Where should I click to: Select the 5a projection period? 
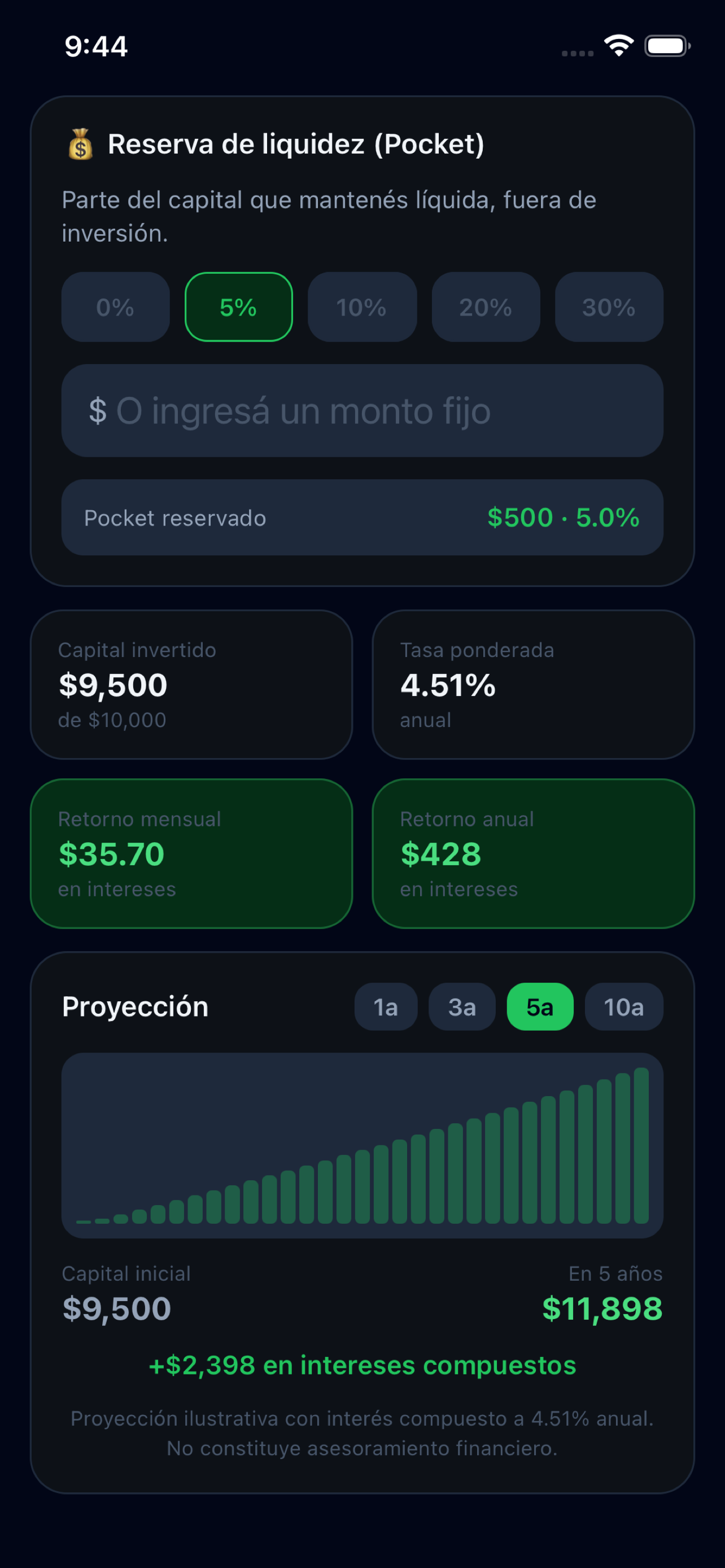coord(539,1007)
